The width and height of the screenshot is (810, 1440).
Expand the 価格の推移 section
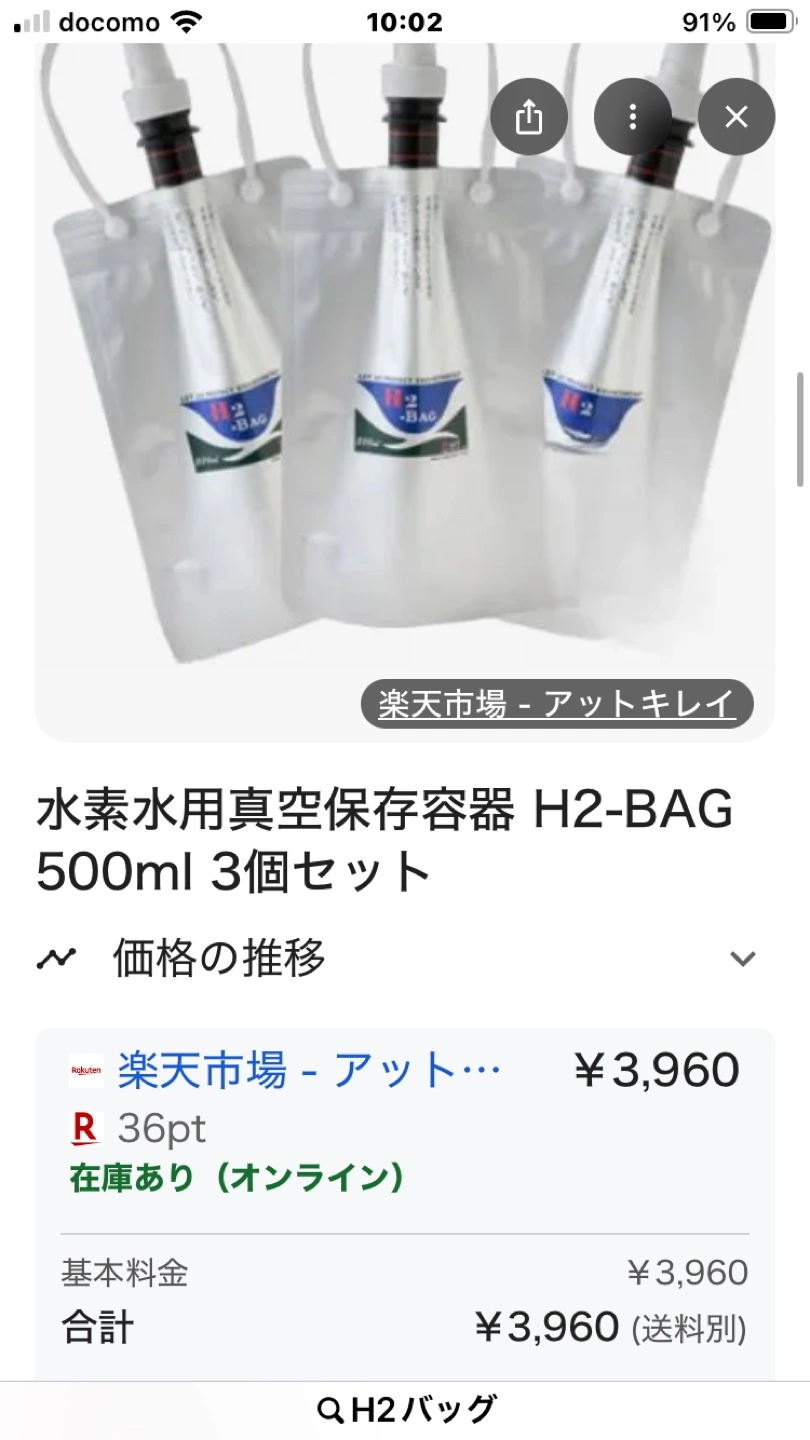(741, 959)
